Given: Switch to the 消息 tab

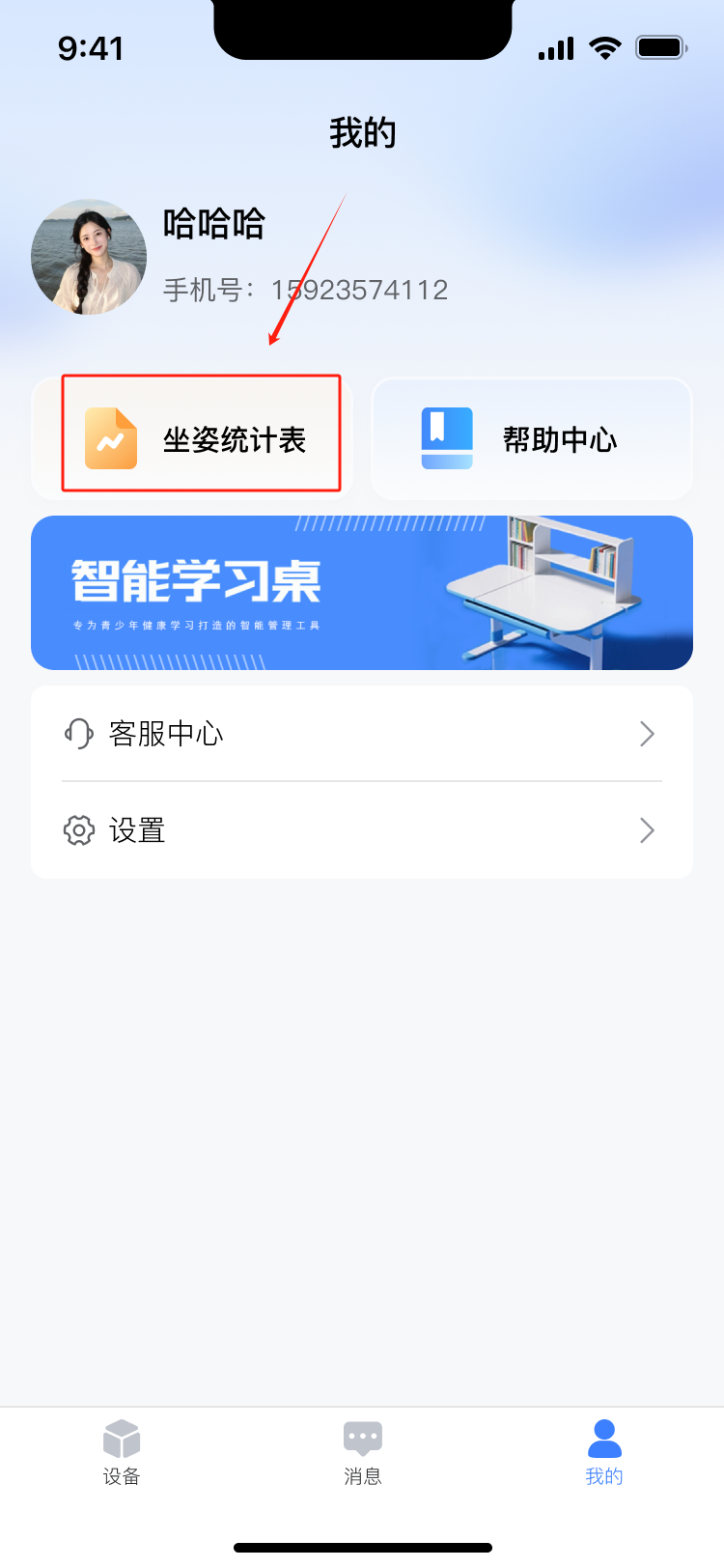Looking at the screenshot, I should coord(363,1452).
